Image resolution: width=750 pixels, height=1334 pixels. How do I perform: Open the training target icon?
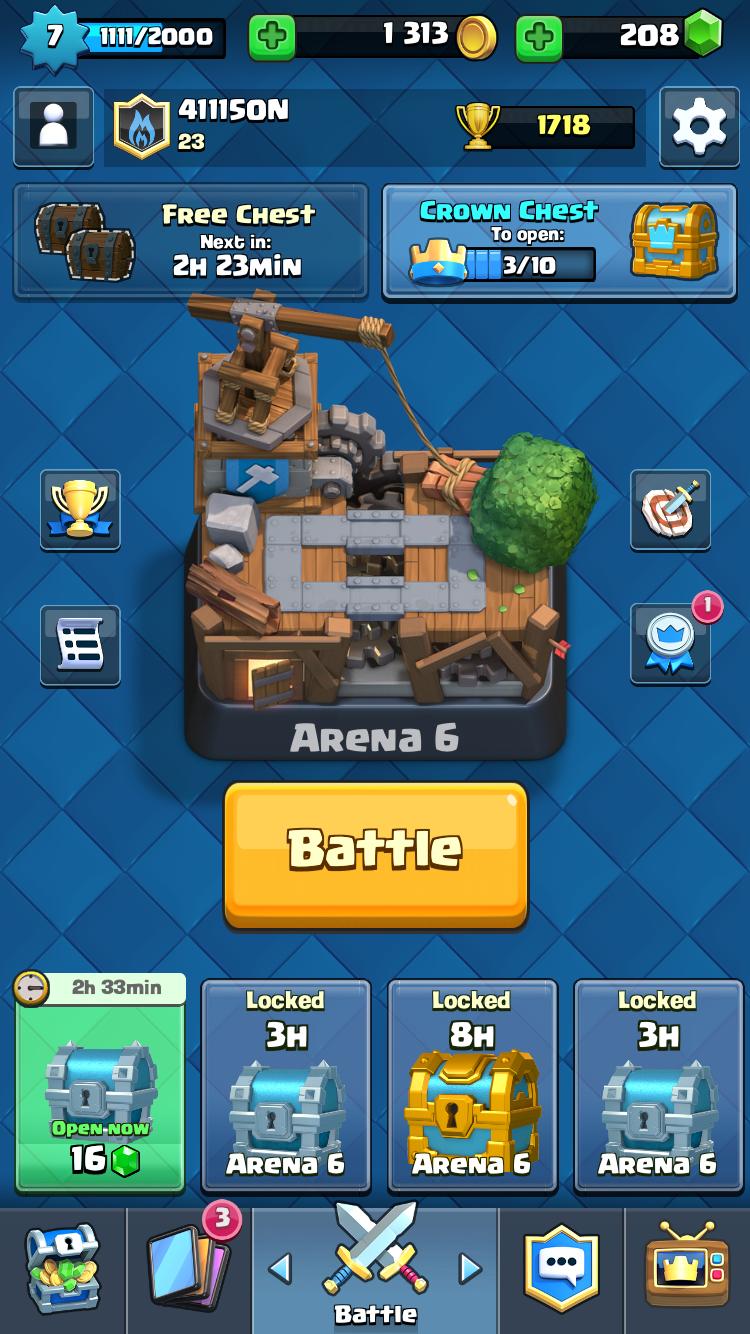(670, 509)
